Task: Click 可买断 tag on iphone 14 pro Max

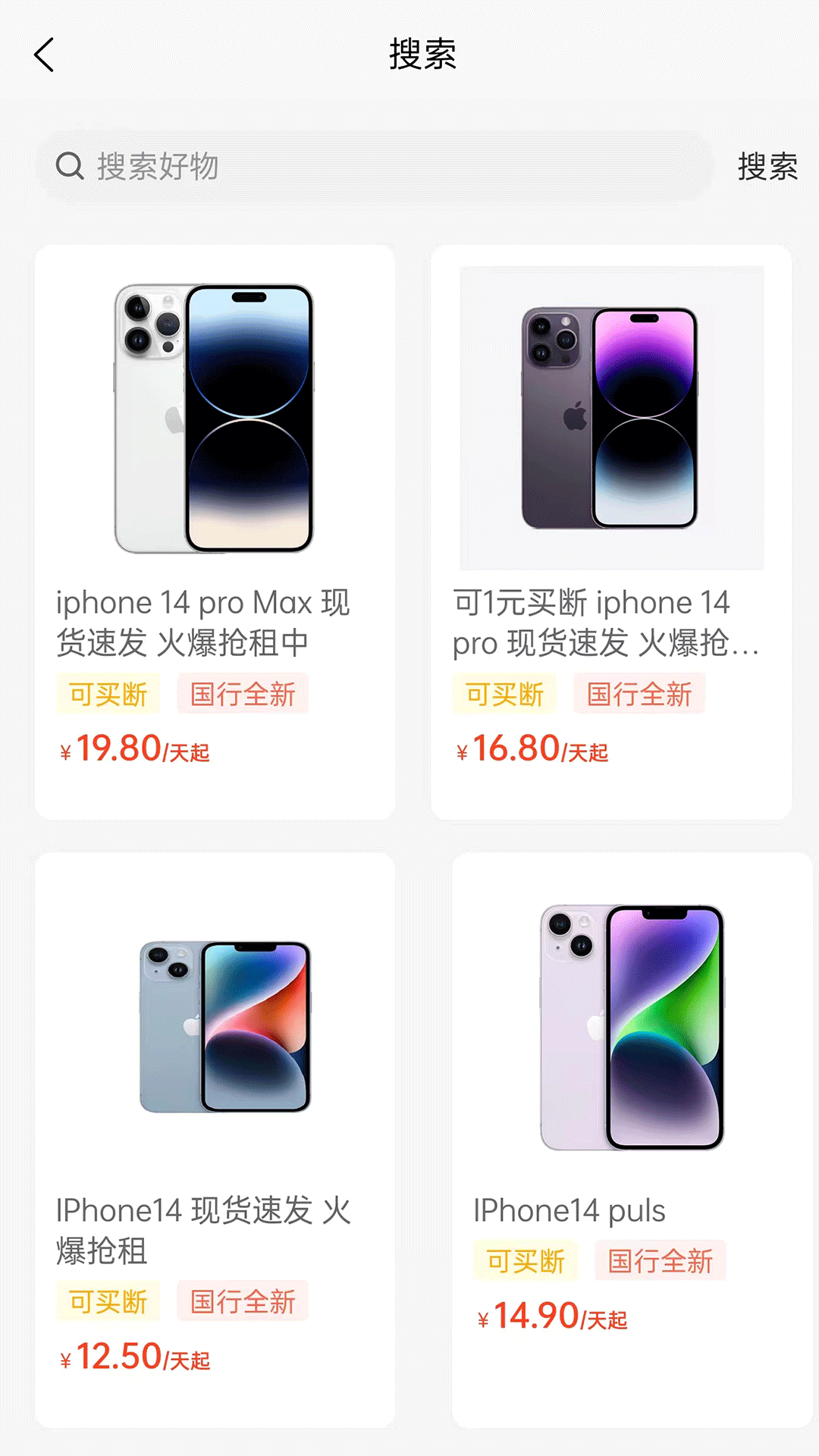Action: 107,692
